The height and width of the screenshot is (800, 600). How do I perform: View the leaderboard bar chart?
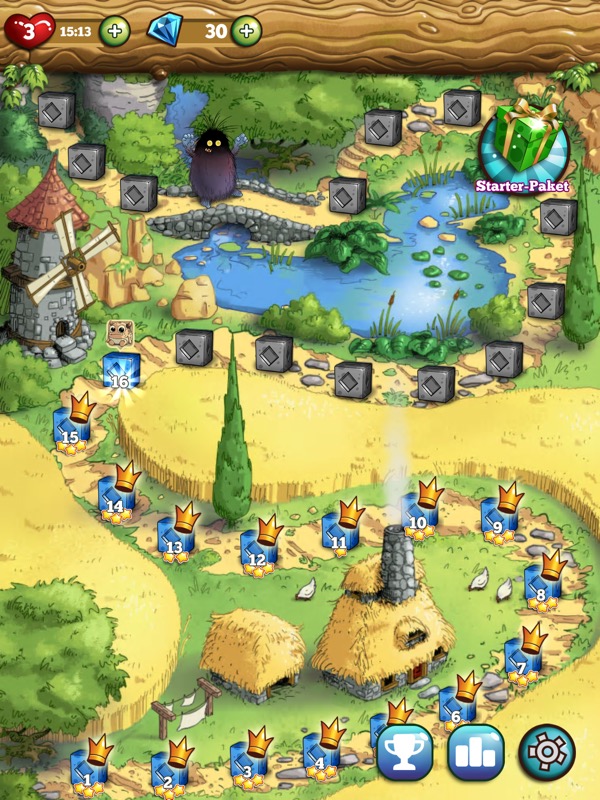[475, 752]
